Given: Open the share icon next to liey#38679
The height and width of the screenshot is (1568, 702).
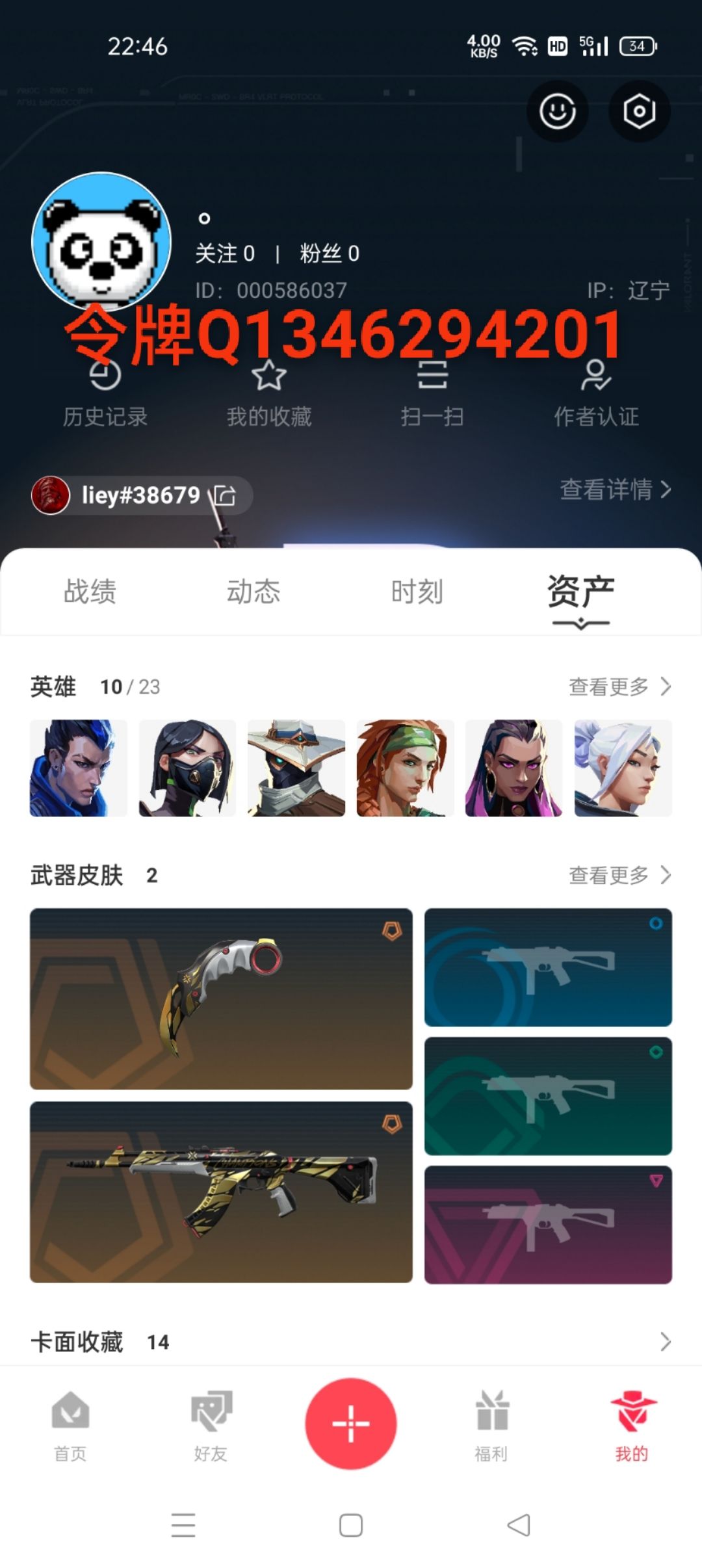Looking at the screenshot, I should [223, 495].
